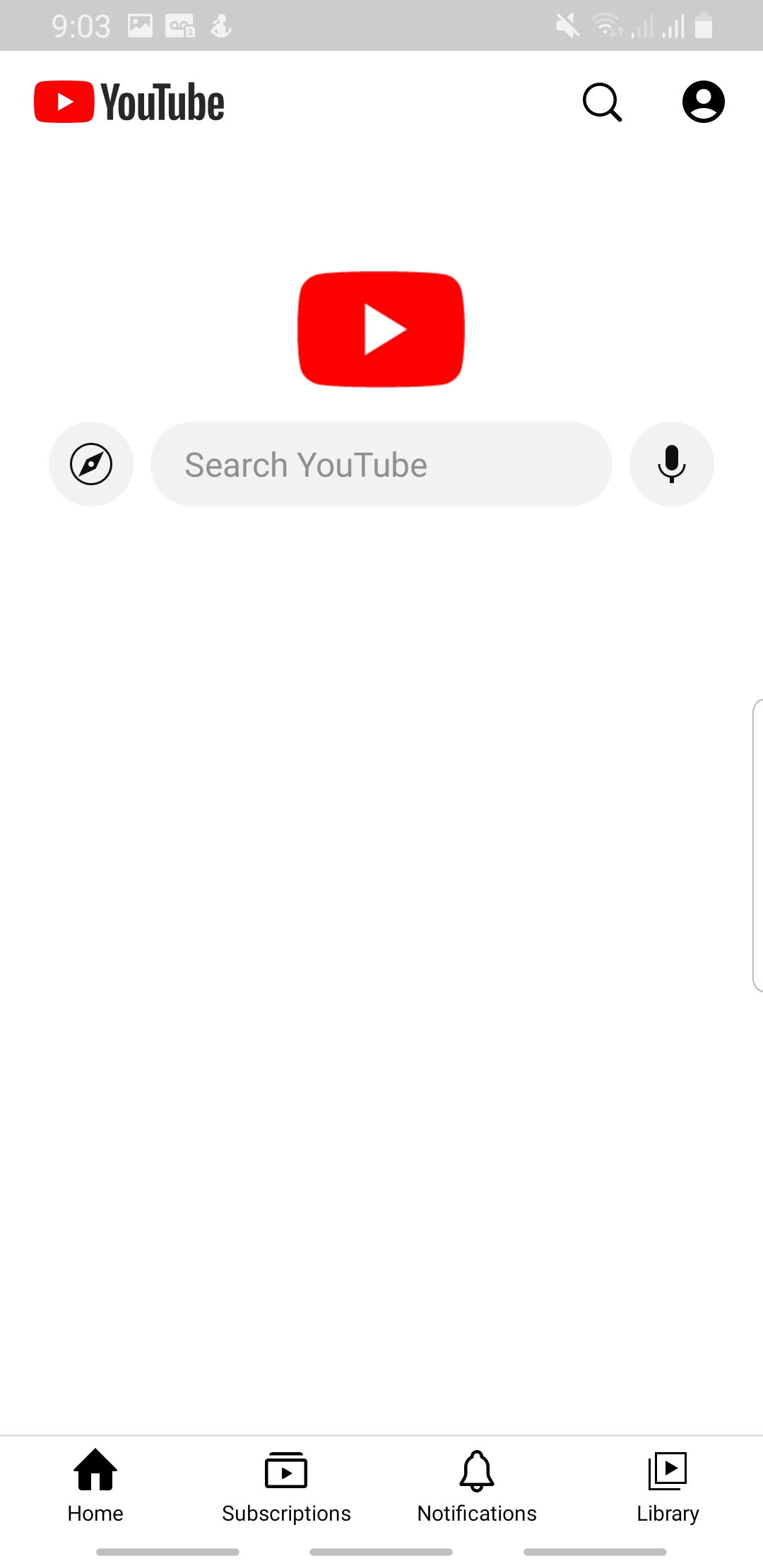Open your account profile avatar
The height and width of the screenshot is (1568, 763).
pos(704,102)
